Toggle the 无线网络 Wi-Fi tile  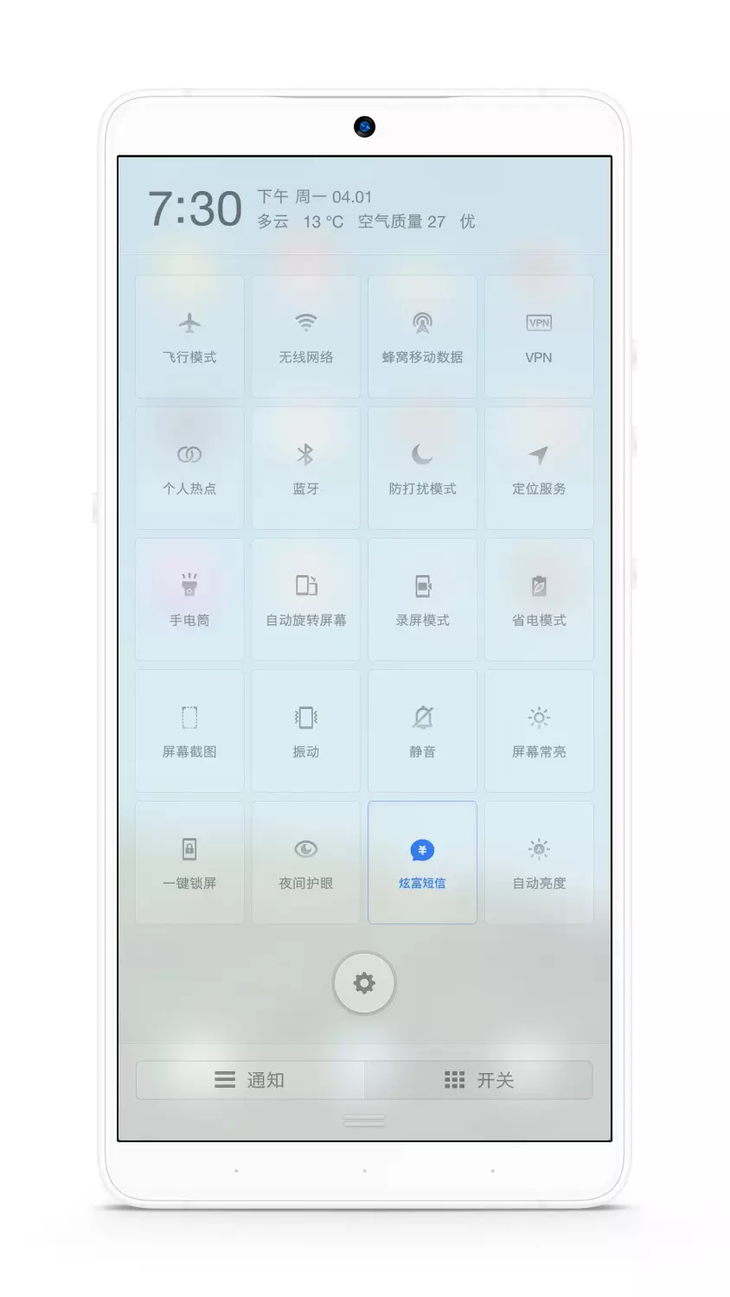pos(306,337)
